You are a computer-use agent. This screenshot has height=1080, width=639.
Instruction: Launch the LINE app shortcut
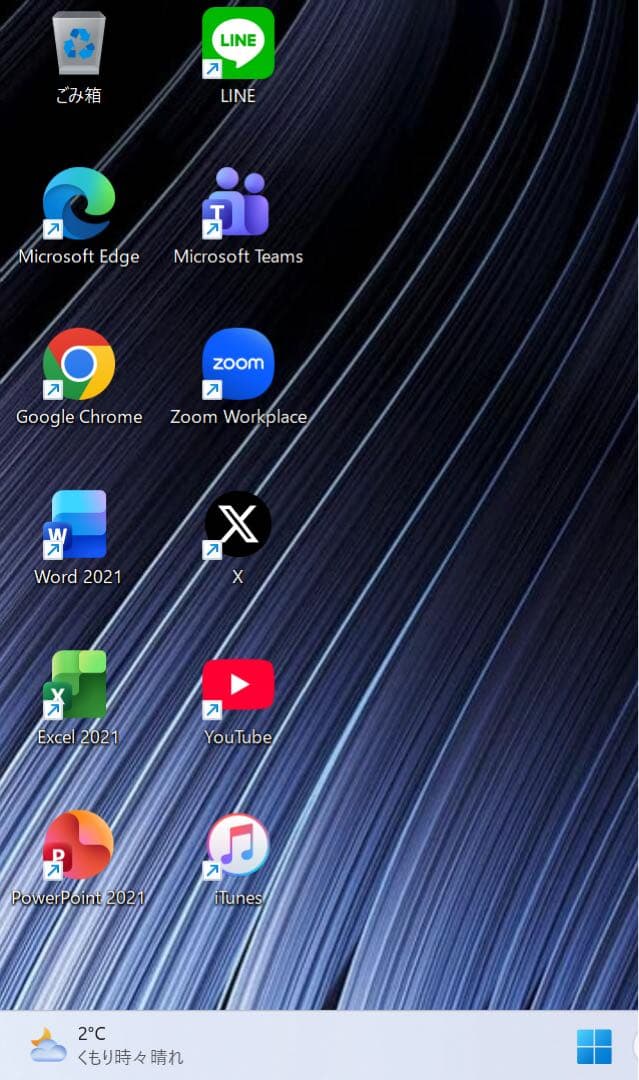point(238,44)
